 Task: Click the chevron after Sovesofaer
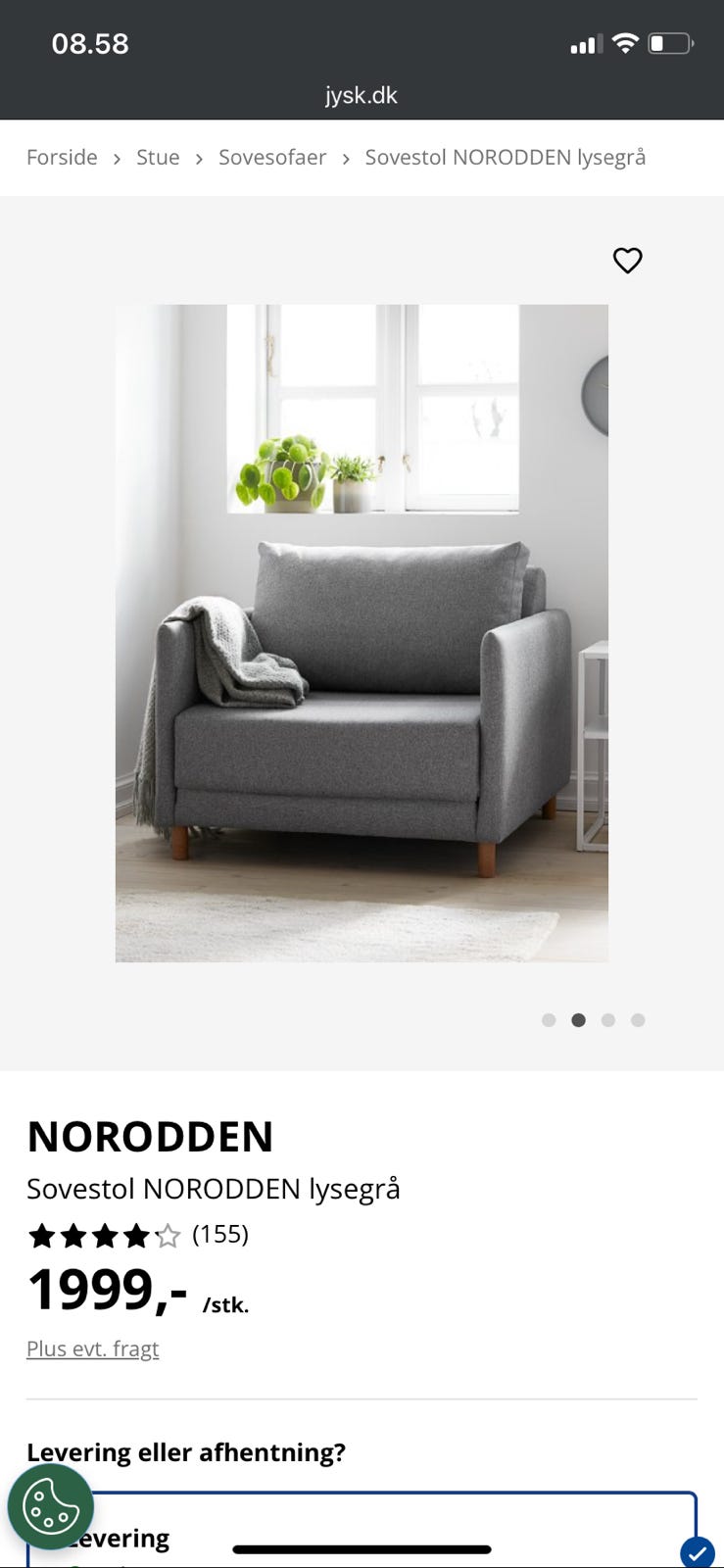tap(346, 158)
